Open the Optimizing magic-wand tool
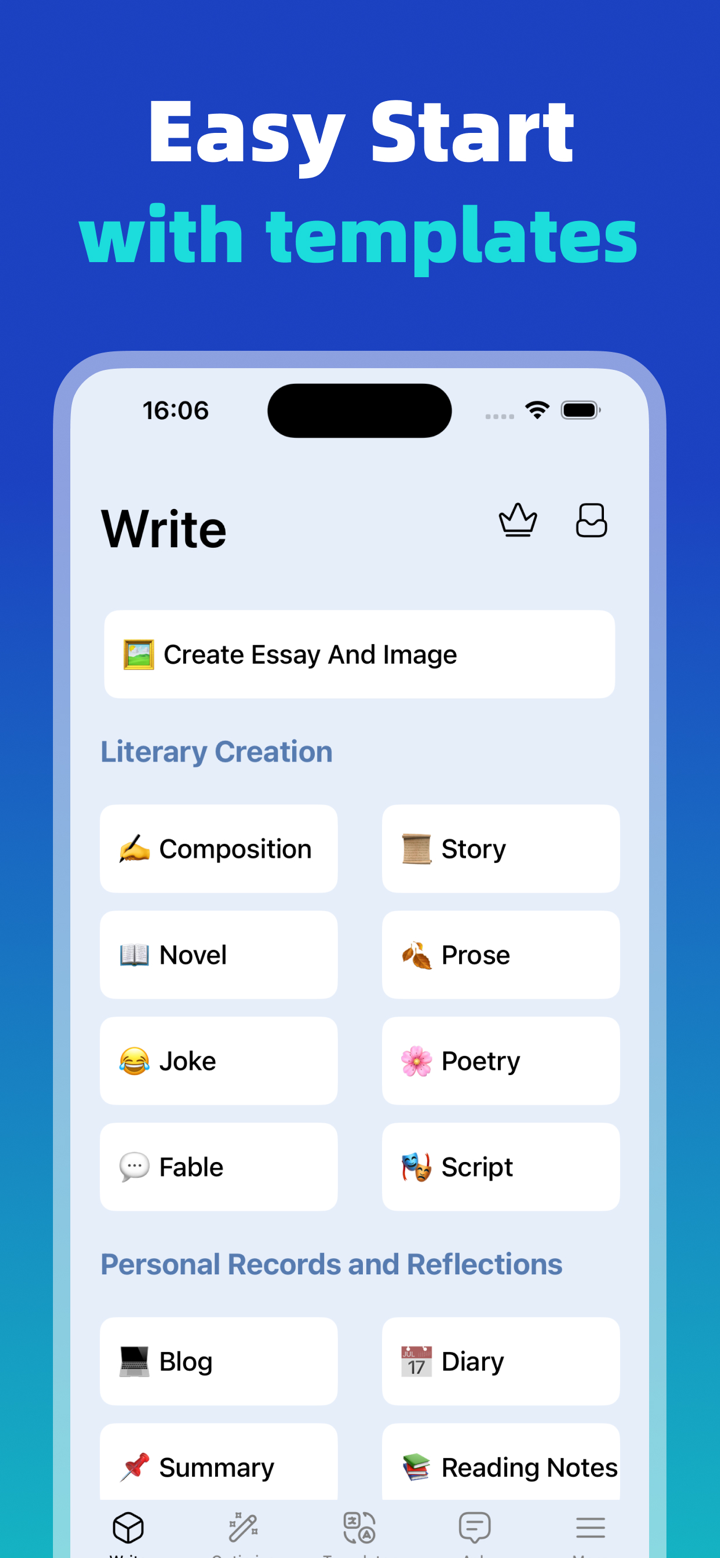 click(243, 1528)
